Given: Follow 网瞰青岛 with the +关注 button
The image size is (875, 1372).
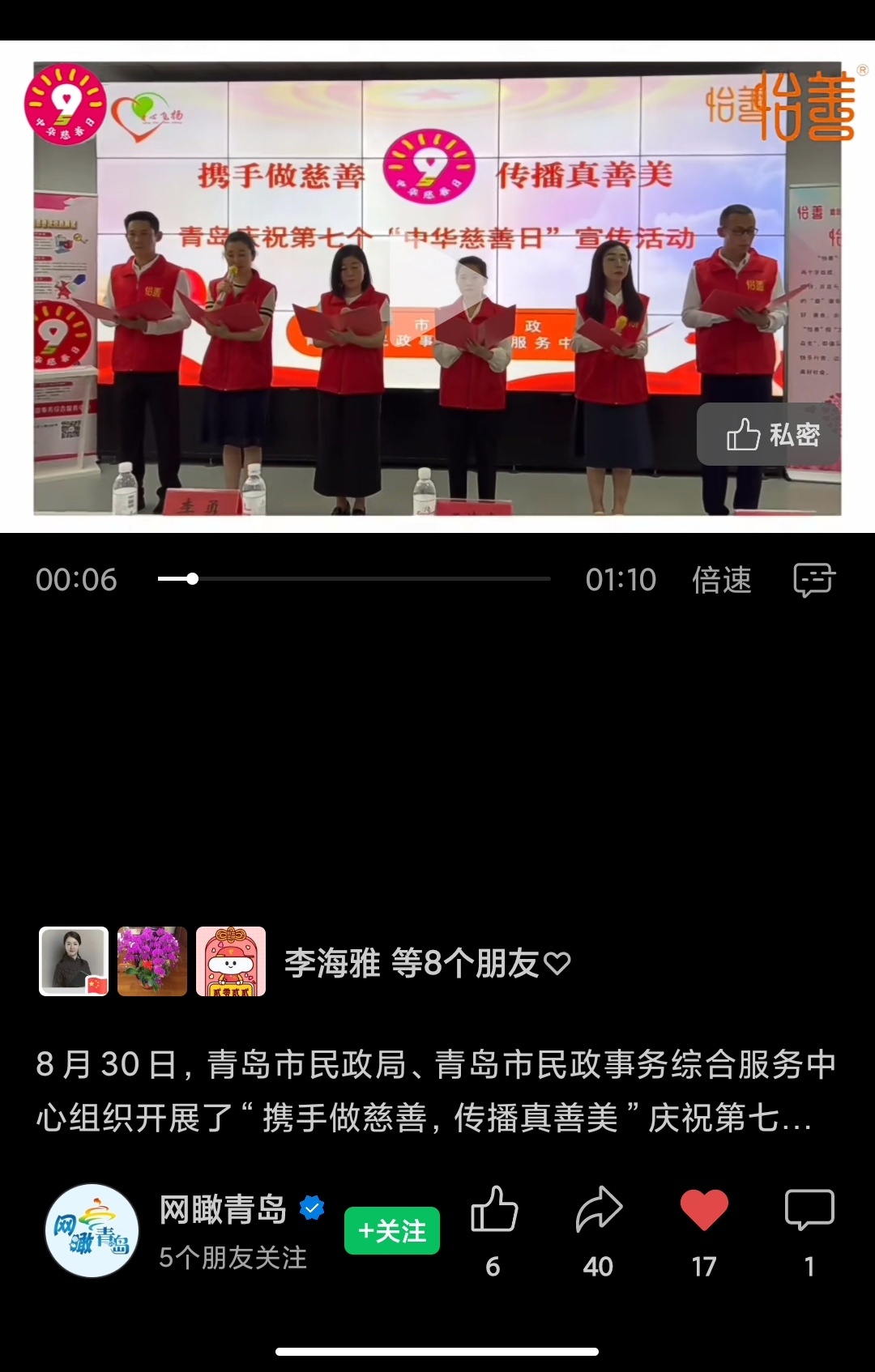Looking at the screenshot, I should point(392,1231).
